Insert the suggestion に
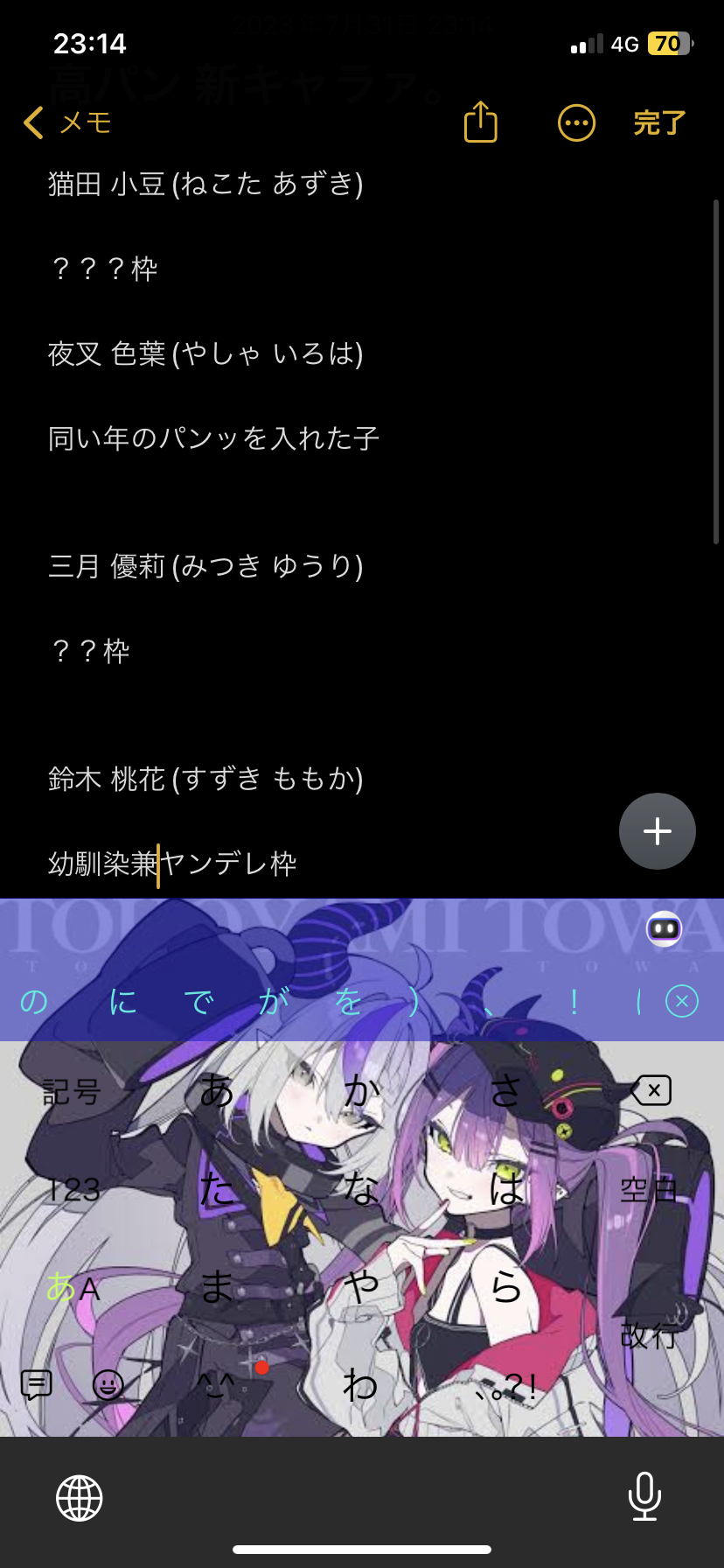This screenshot has width=724, height=1568. [122, 1001]
